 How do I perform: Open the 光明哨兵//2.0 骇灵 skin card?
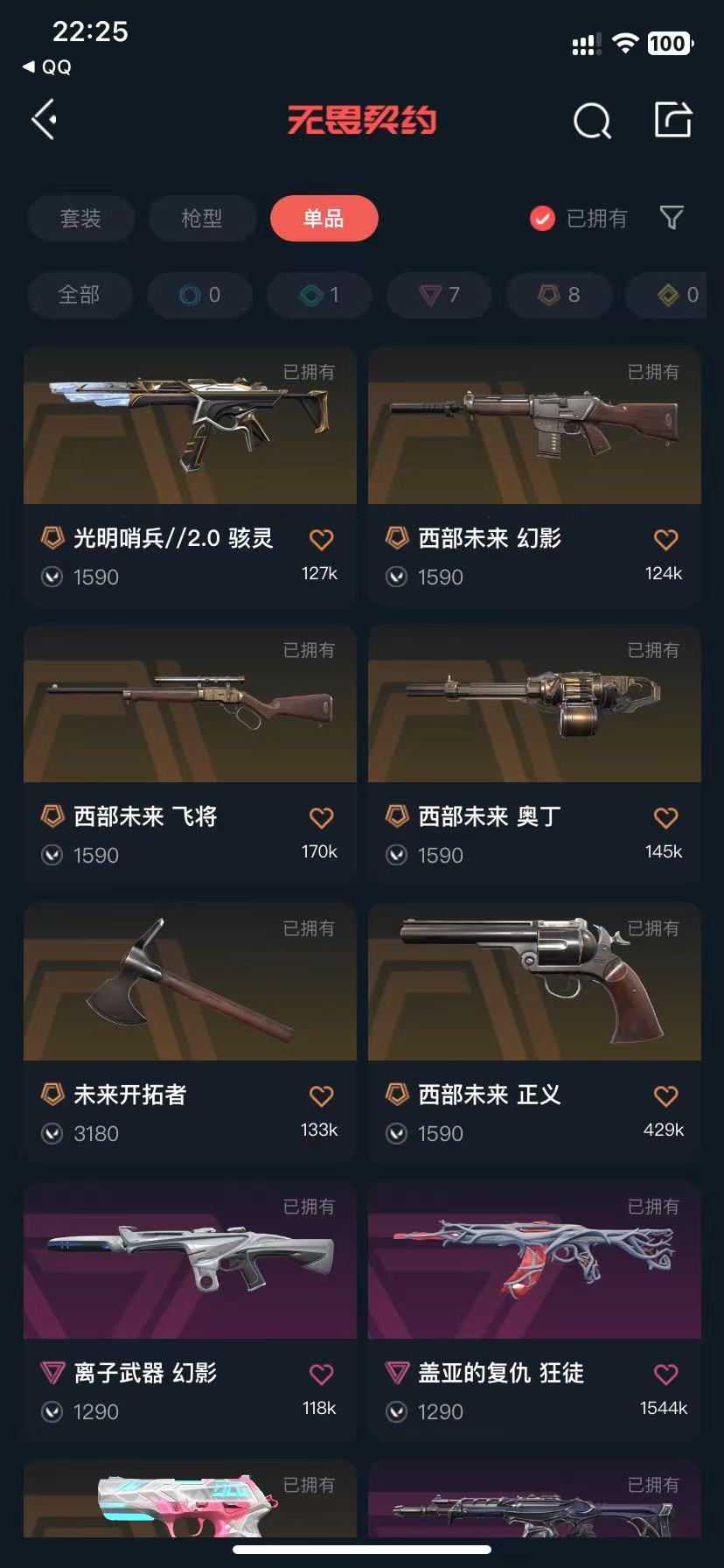tap(190, 475)
